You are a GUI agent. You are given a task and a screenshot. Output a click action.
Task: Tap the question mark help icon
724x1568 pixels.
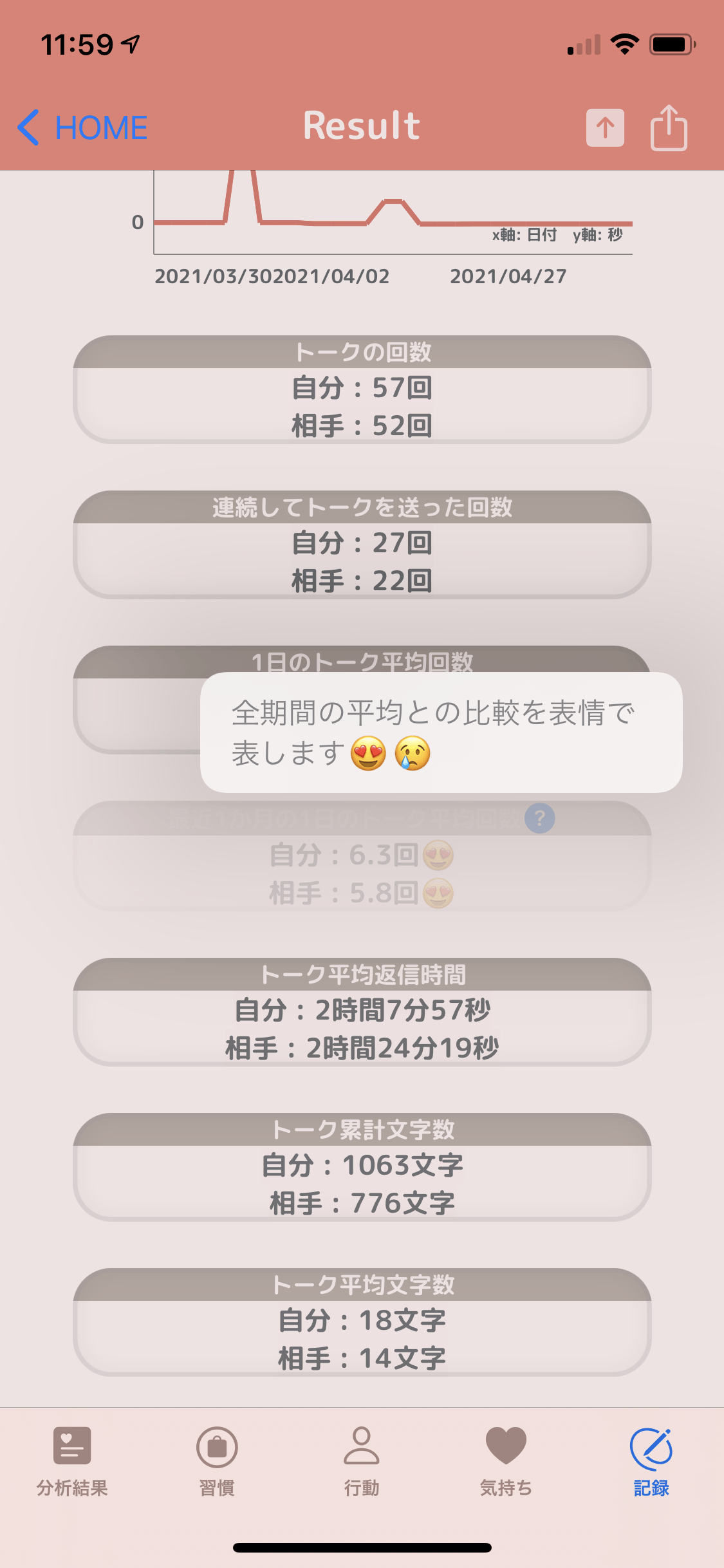(539, 818)
